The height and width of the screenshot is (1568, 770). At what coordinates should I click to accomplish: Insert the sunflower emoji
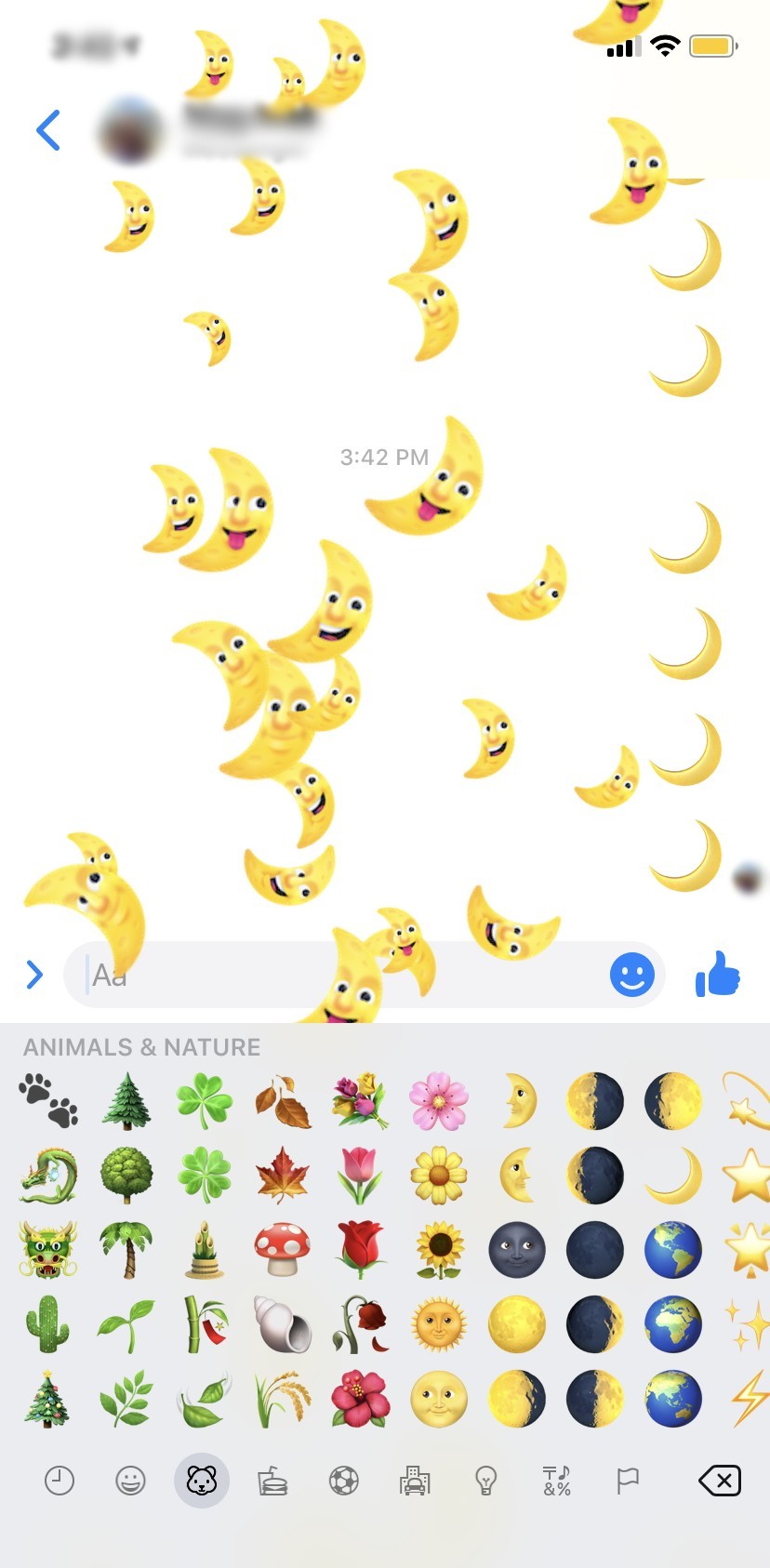coord(439,1250)
